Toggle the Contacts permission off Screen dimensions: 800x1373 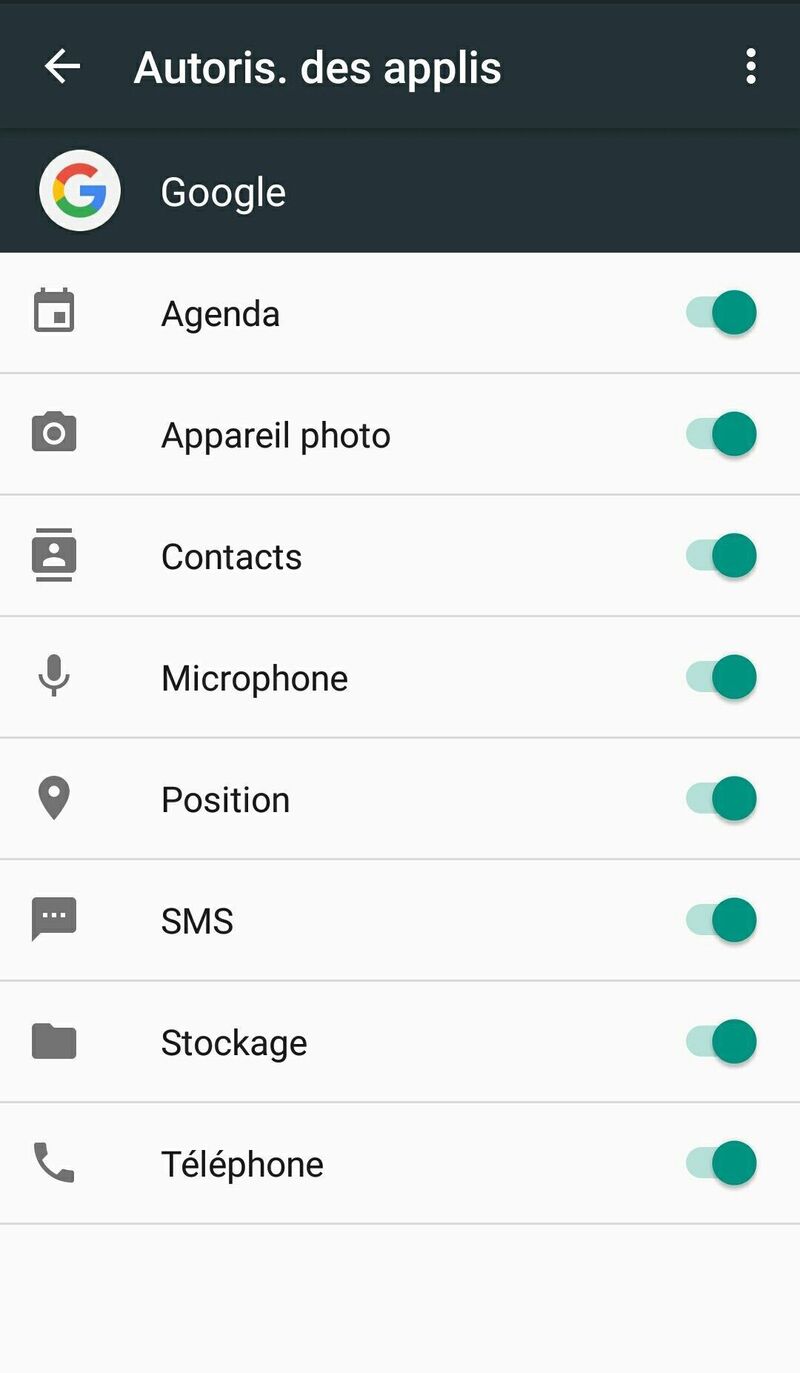(722, 556)
